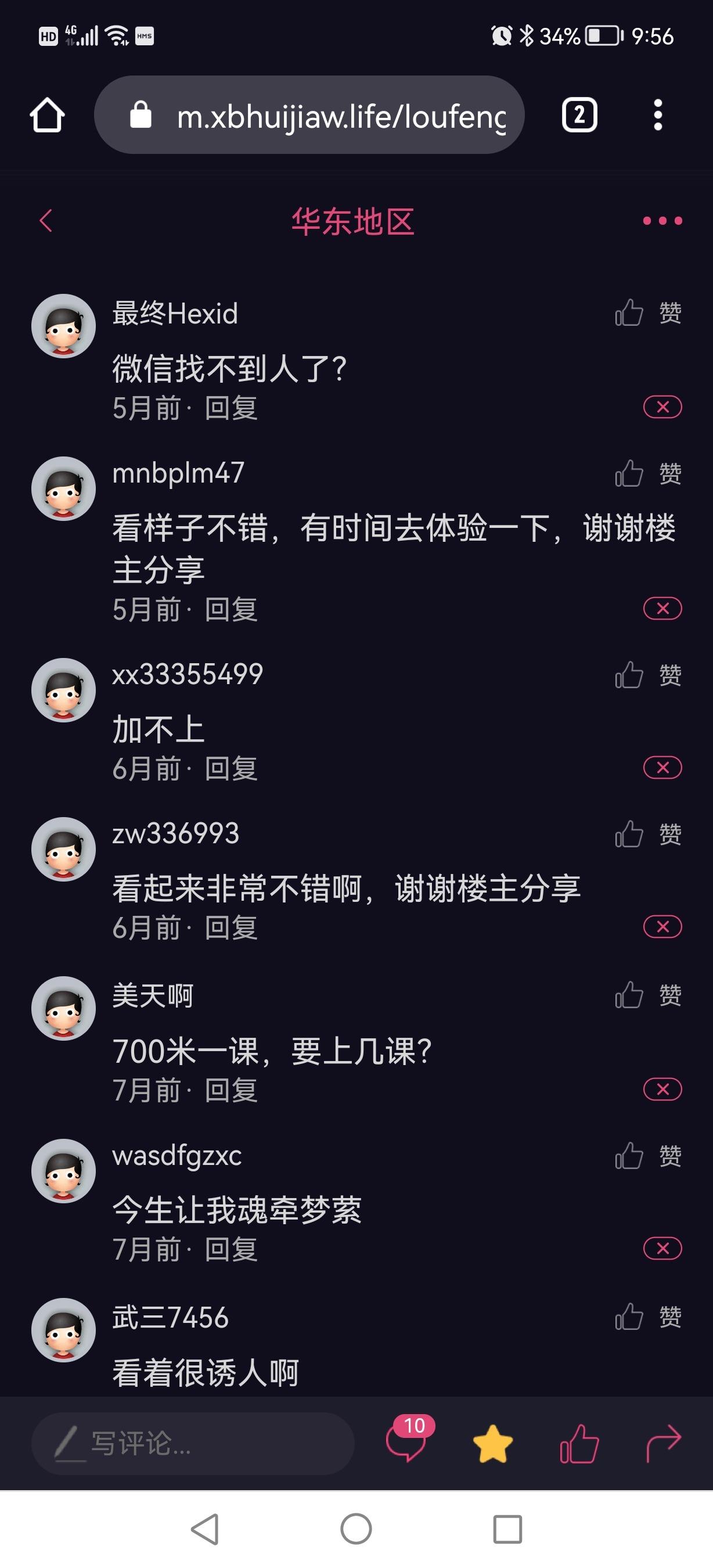Toggle the favorite star

click(x=493, y=1443)
